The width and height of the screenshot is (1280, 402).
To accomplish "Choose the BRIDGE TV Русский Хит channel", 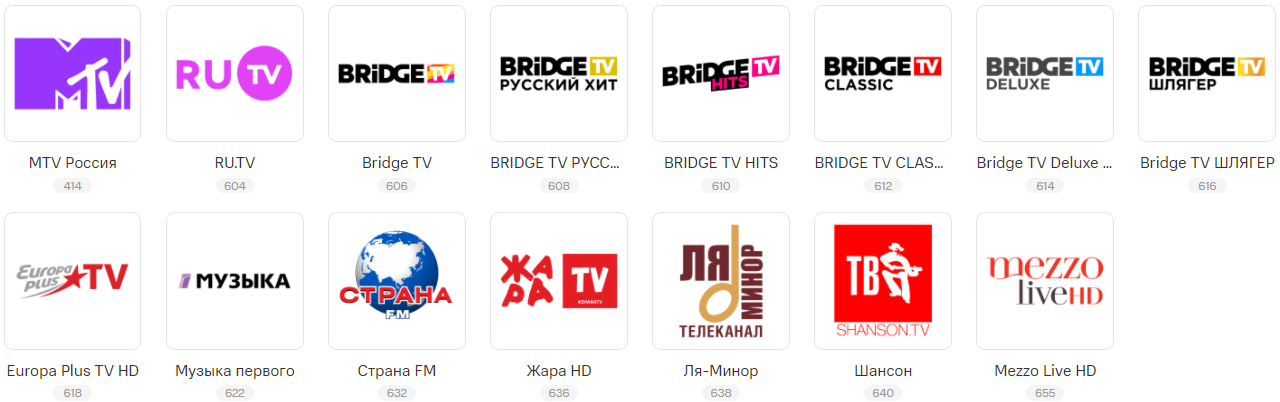I will coord(558,74).
